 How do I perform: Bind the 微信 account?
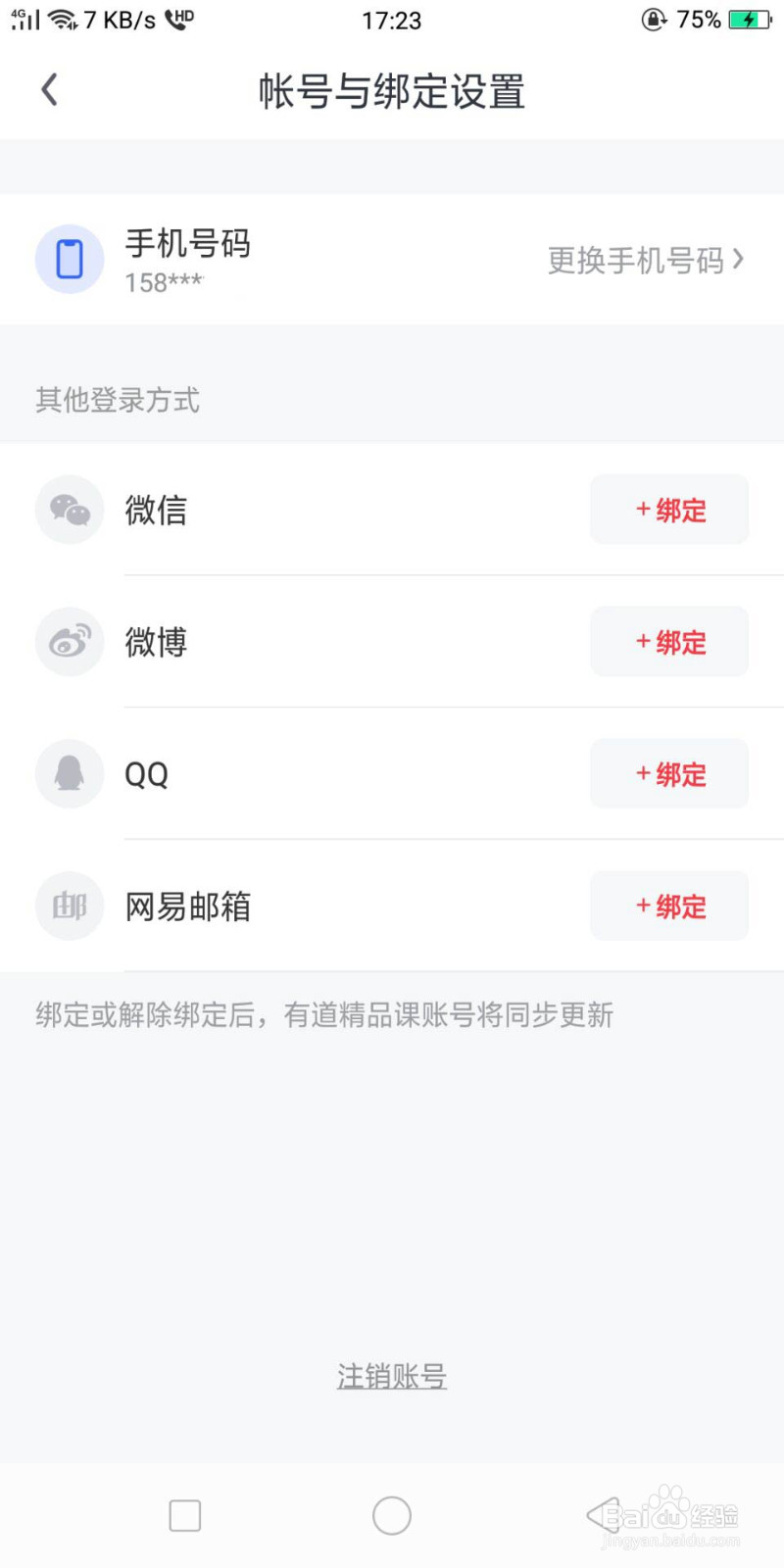click(x=669, y=510)
